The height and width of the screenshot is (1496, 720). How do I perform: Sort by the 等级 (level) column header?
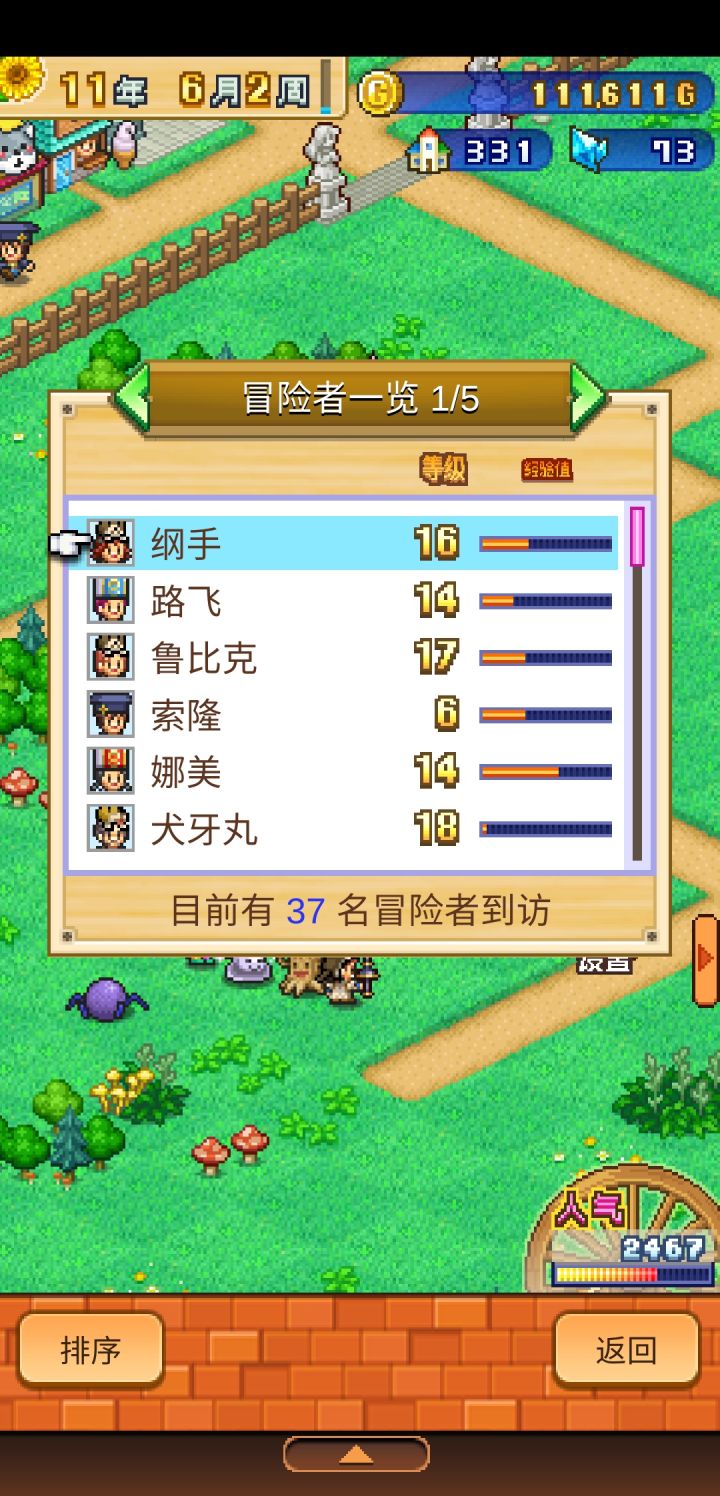pyautogui.click(x=444, y=468)
